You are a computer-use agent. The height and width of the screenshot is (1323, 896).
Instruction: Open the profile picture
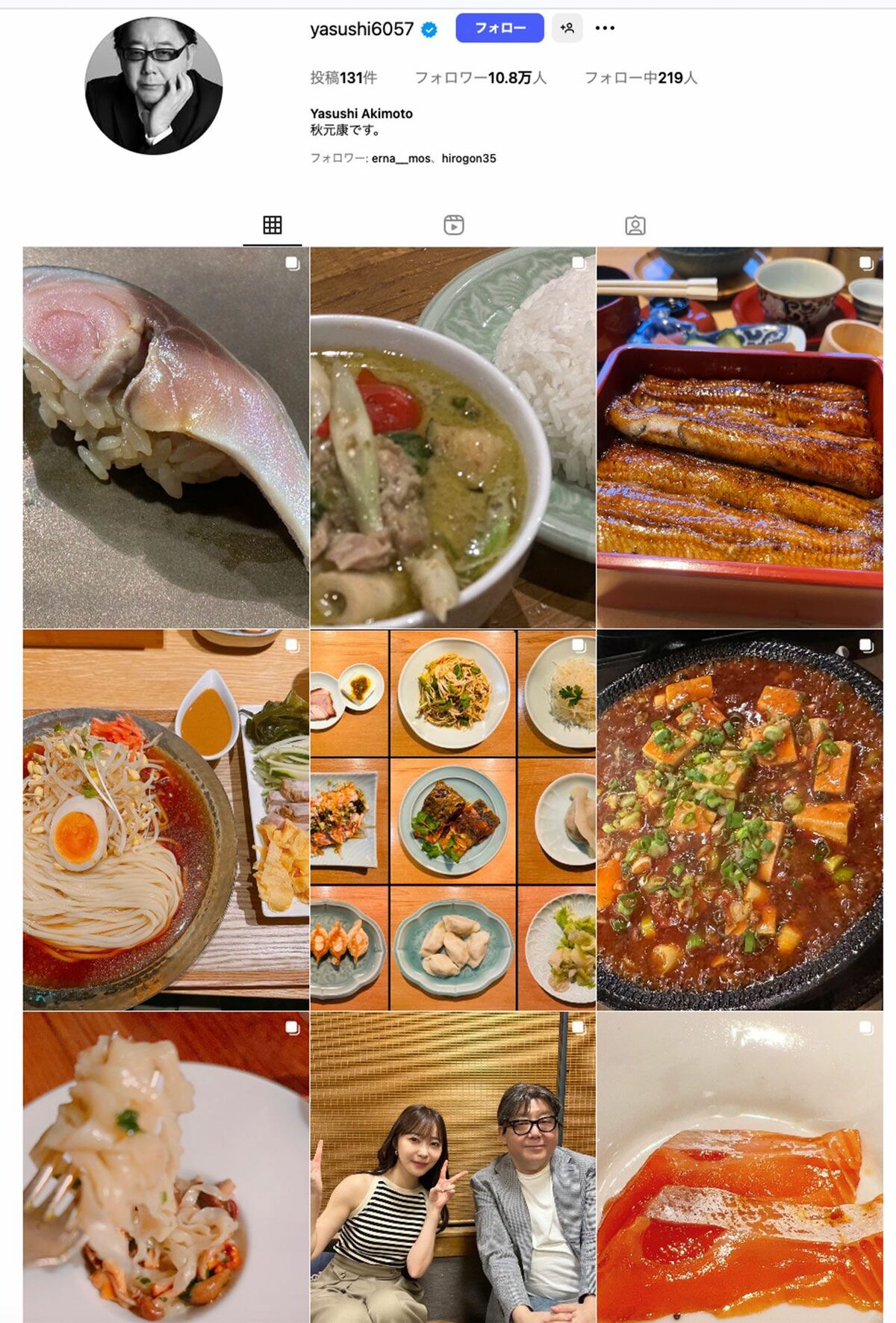coord(154,86)
